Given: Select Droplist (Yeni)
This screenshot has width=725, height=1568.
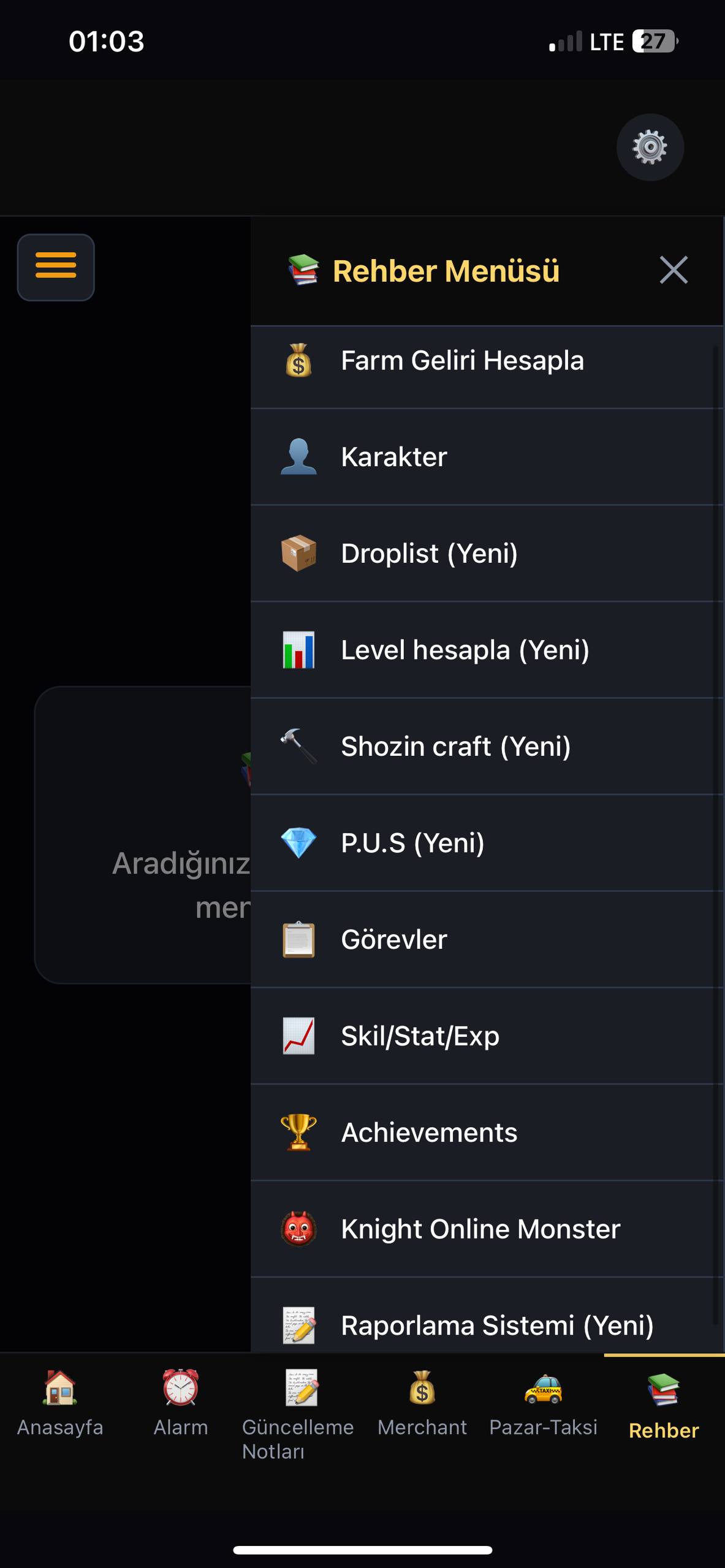Looking at the screenshot, I should 429,554.
